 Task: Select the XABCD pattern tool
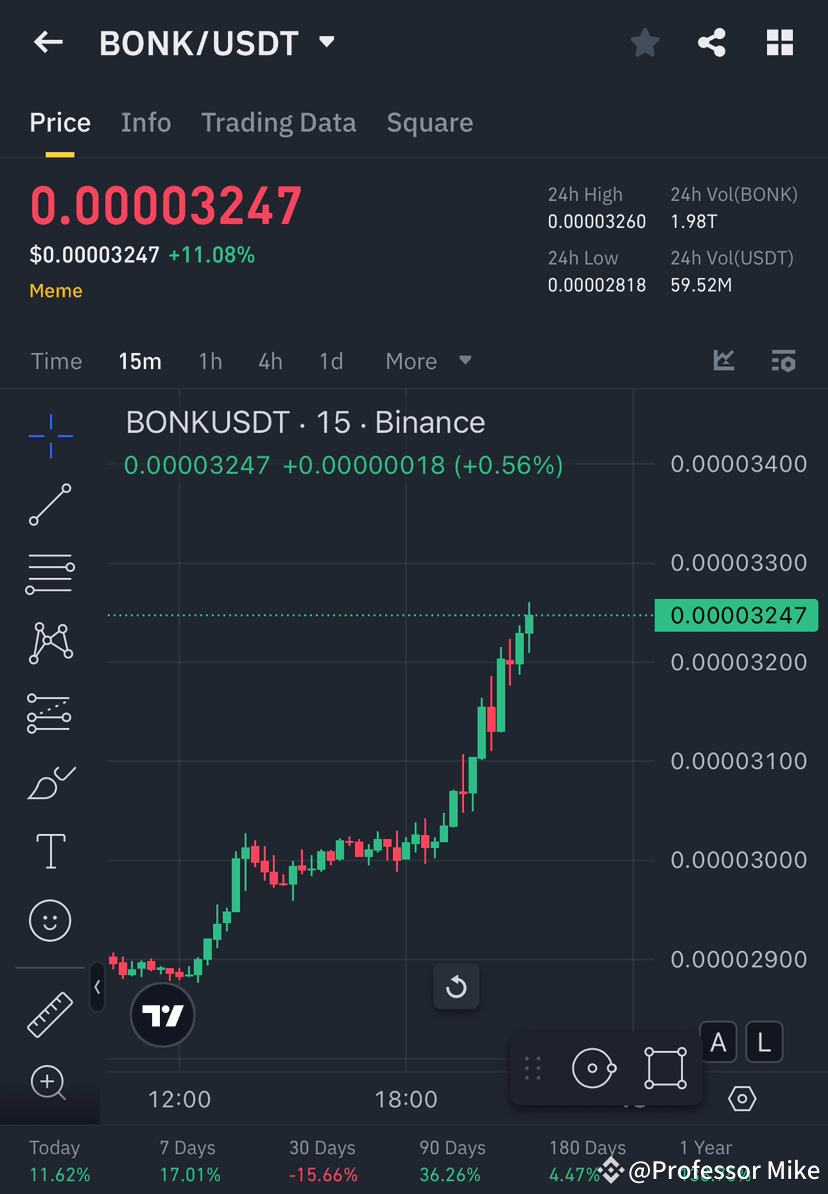pyautogui.click(x=50, y=643)
